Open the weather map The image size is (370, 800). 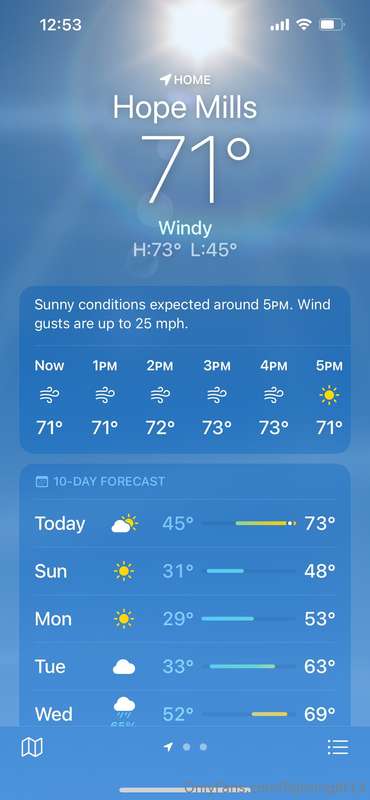point(32,747)
